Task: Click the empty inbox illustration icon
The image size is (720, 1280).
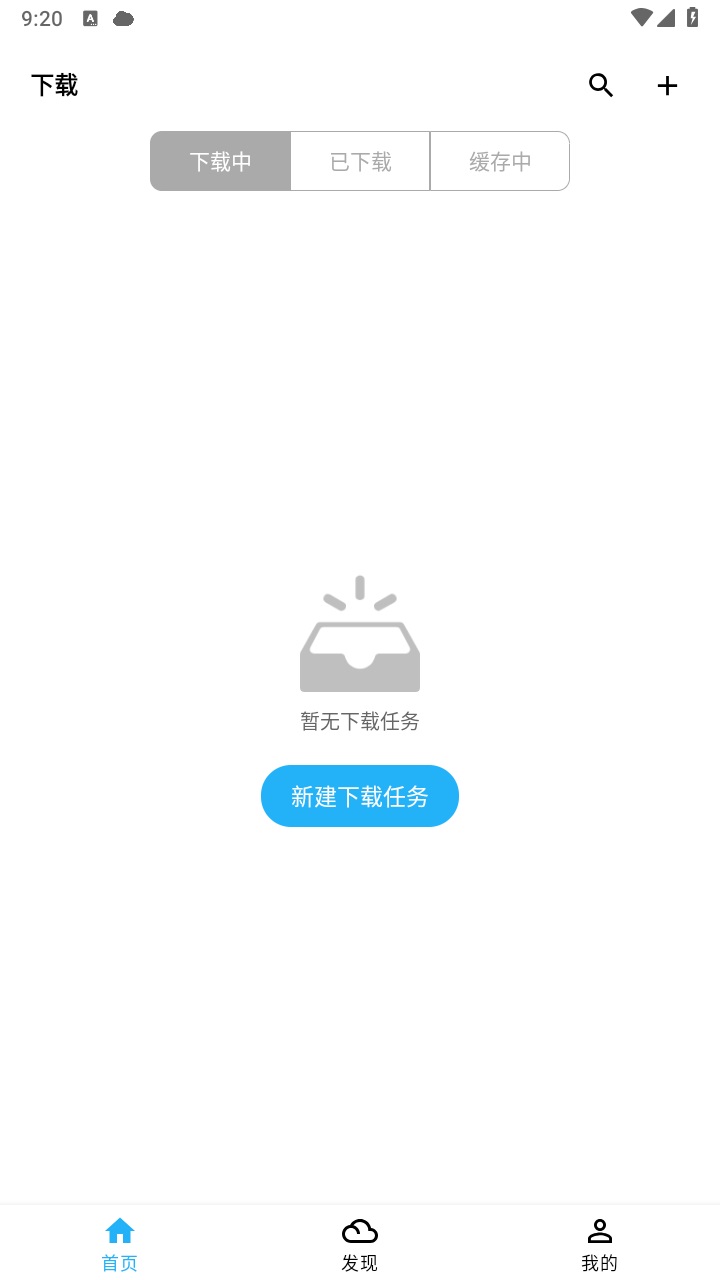Action: click(x=360, y=634)
